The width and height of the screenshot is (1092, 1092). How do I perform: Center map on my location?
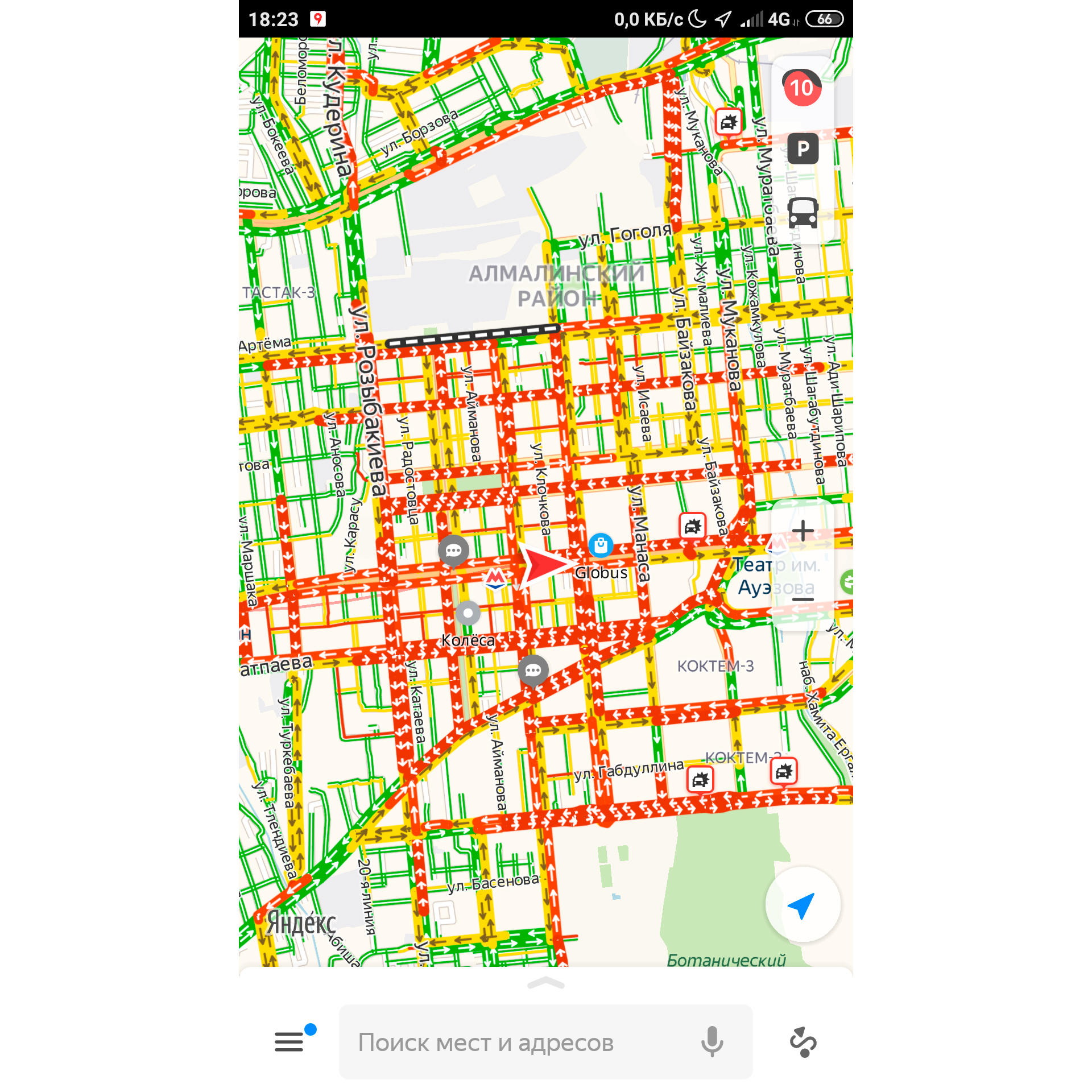(802, 904)
